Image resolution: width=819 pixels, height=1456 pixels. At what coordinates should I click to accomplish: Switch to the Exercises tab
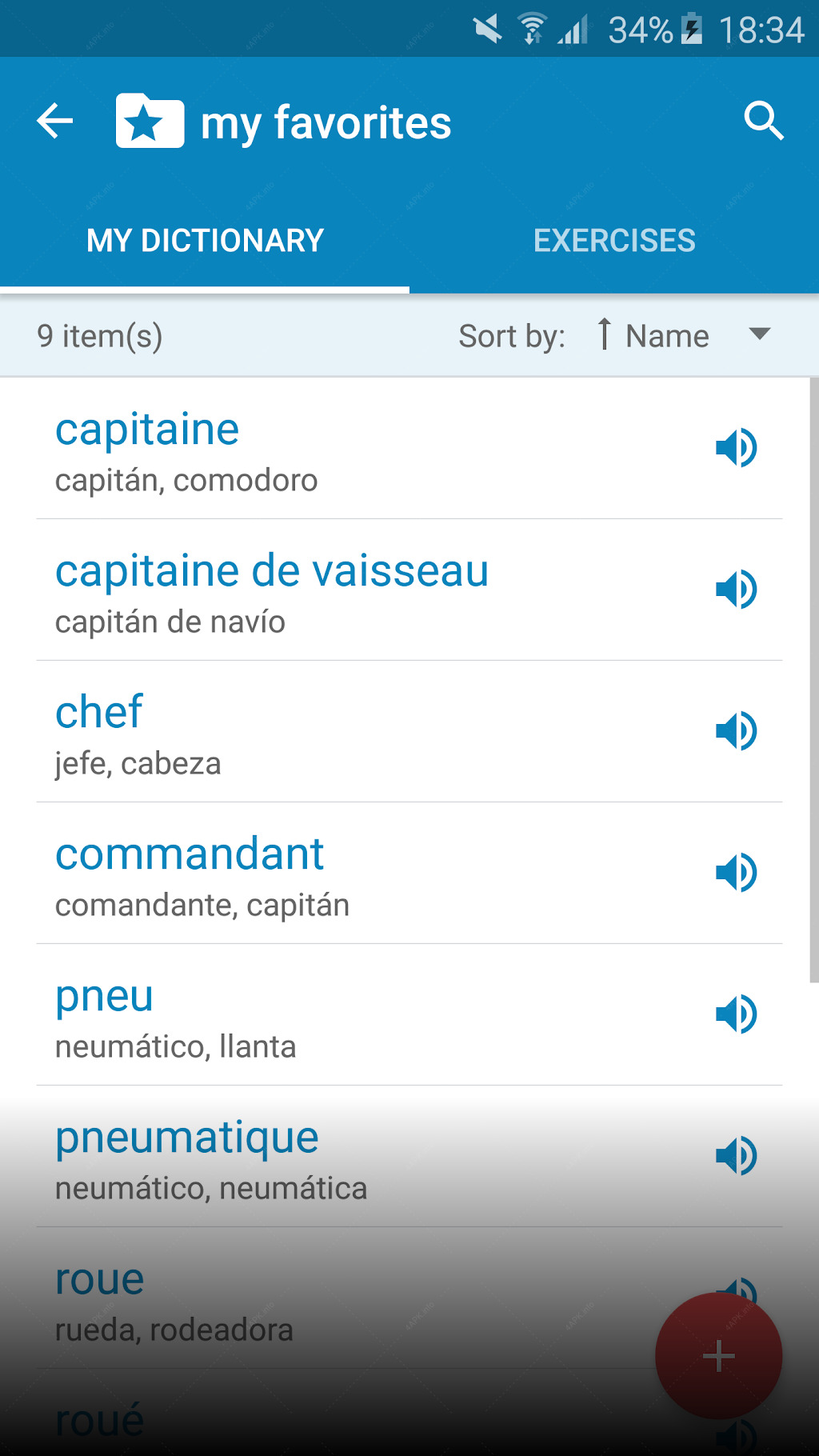coord(614,241)
